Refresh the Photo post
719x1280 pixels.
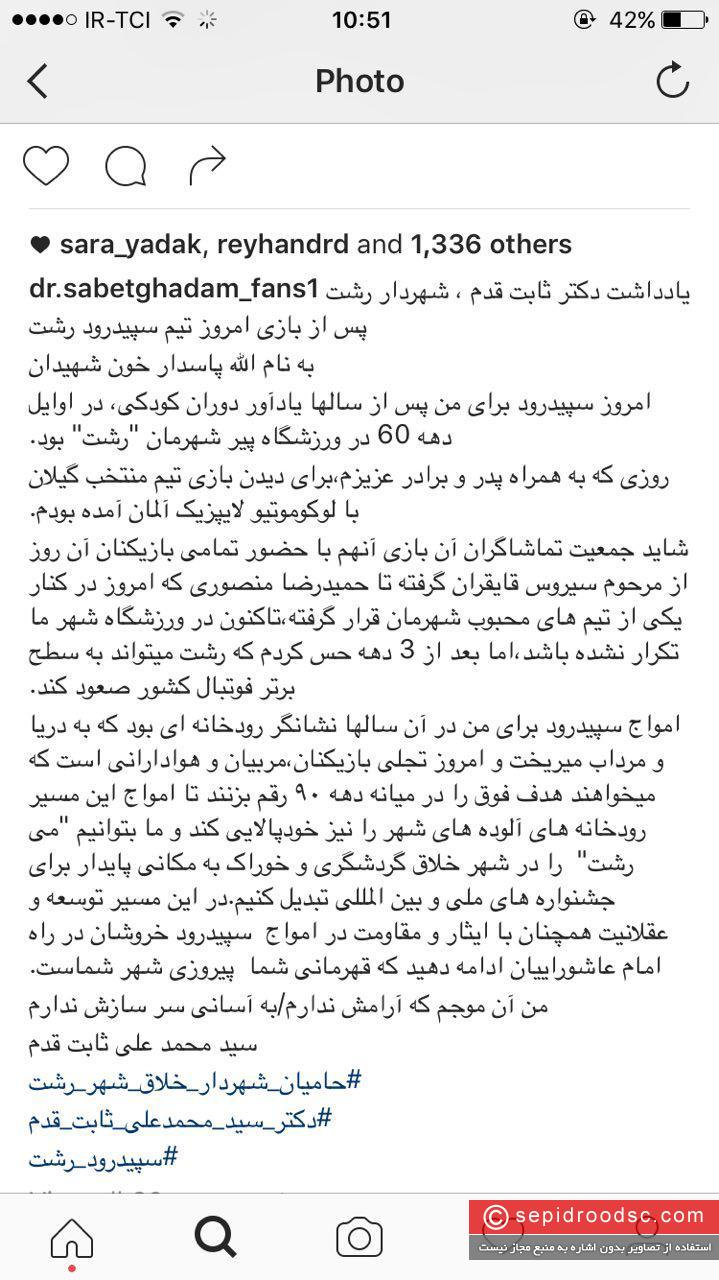coord(673,81)
